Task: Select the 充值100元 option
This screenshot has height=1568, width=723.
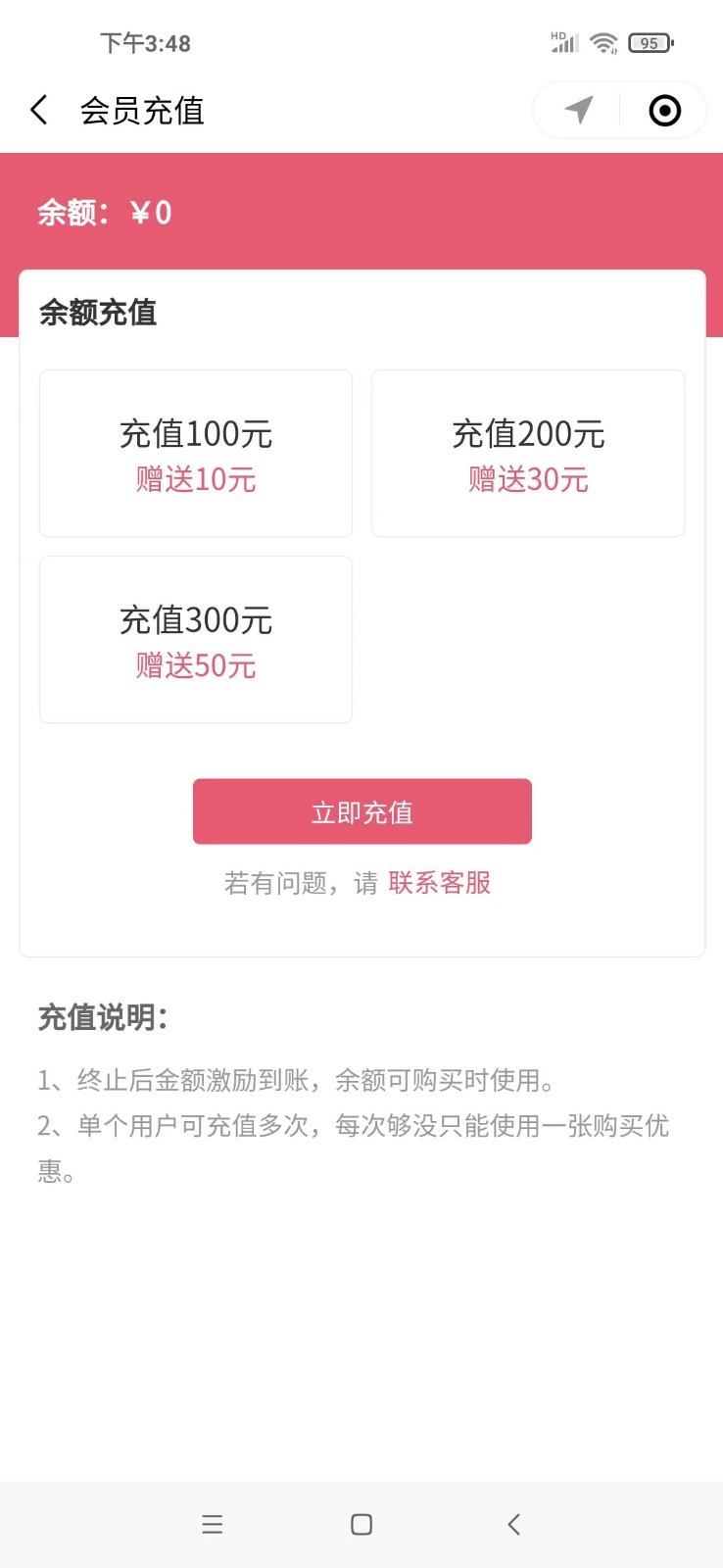Action: click(x=196, y=453)
